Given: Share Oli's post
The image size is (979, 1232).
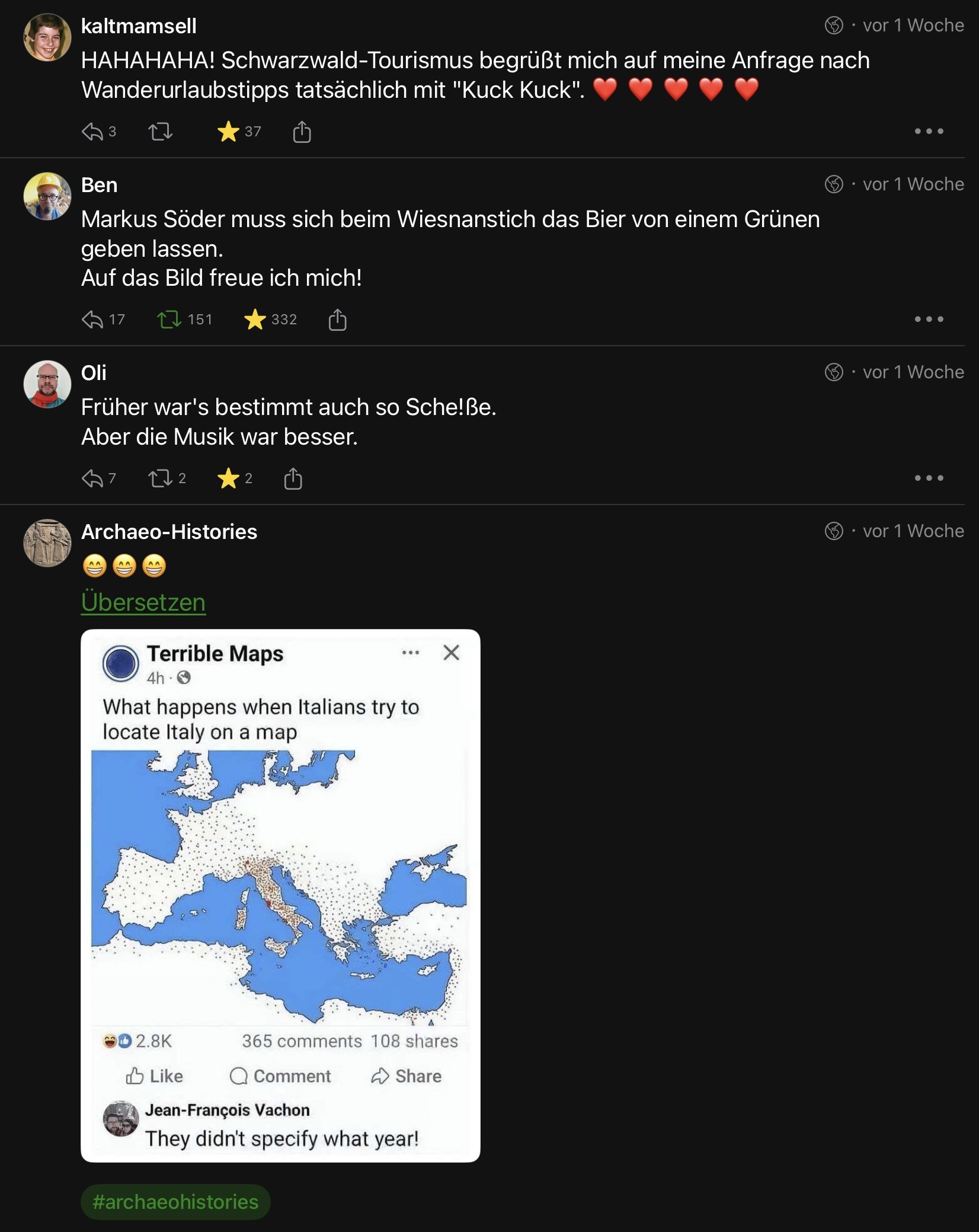Looking at the screenshot, I should (x=293, y=478).
